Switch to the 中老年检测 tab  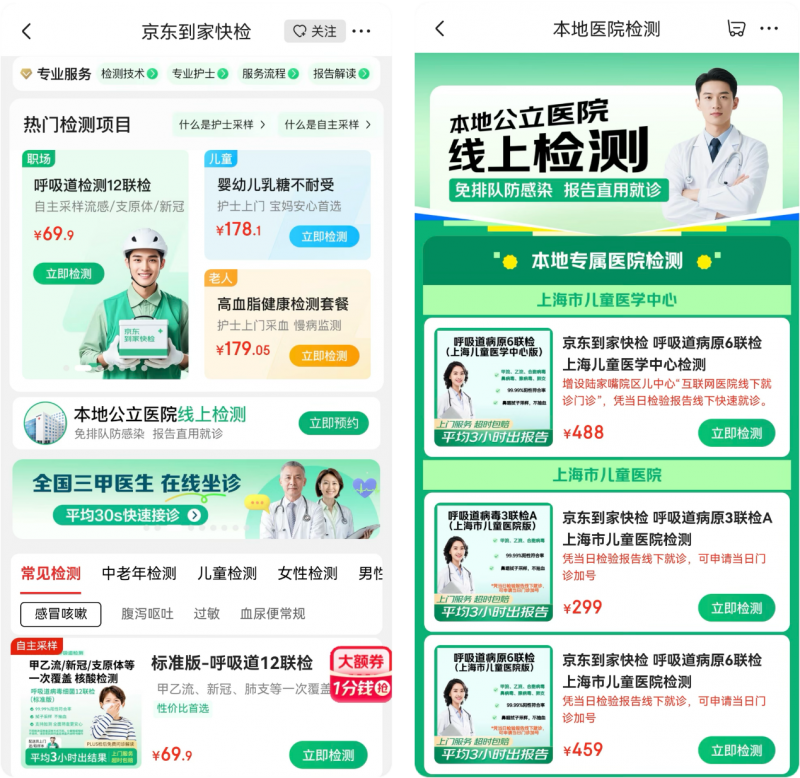pyautogui.click(x=139, y=573)
